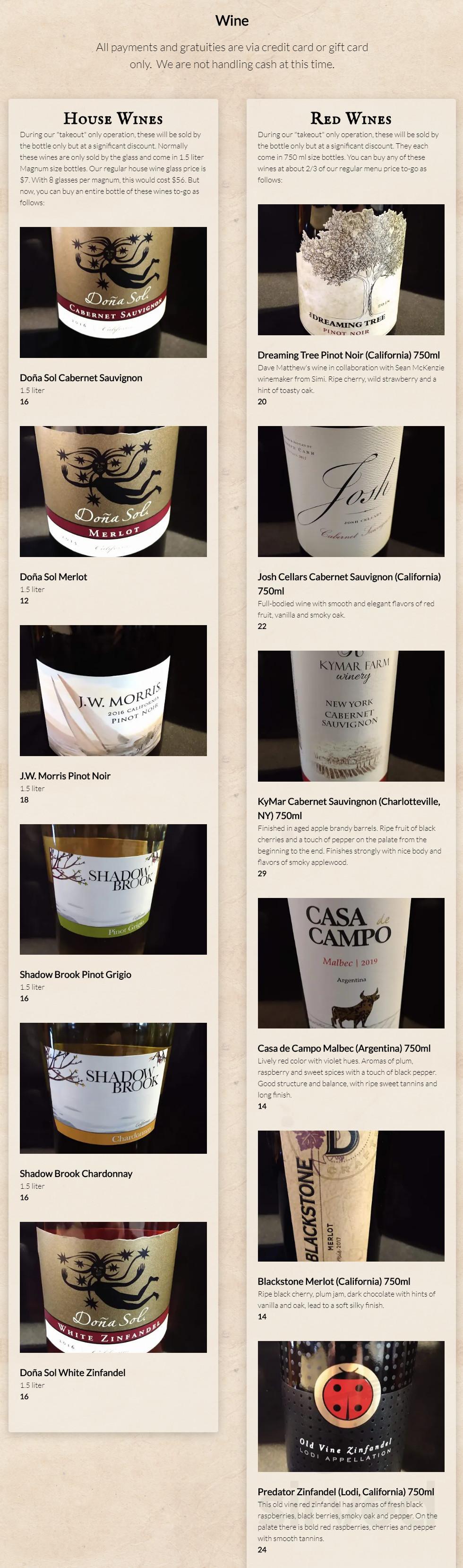This screenshot has width=463, height=1568.
Task: Open the Shadow Brook Pinot Grigio image
Action: (x=113, y=889)
